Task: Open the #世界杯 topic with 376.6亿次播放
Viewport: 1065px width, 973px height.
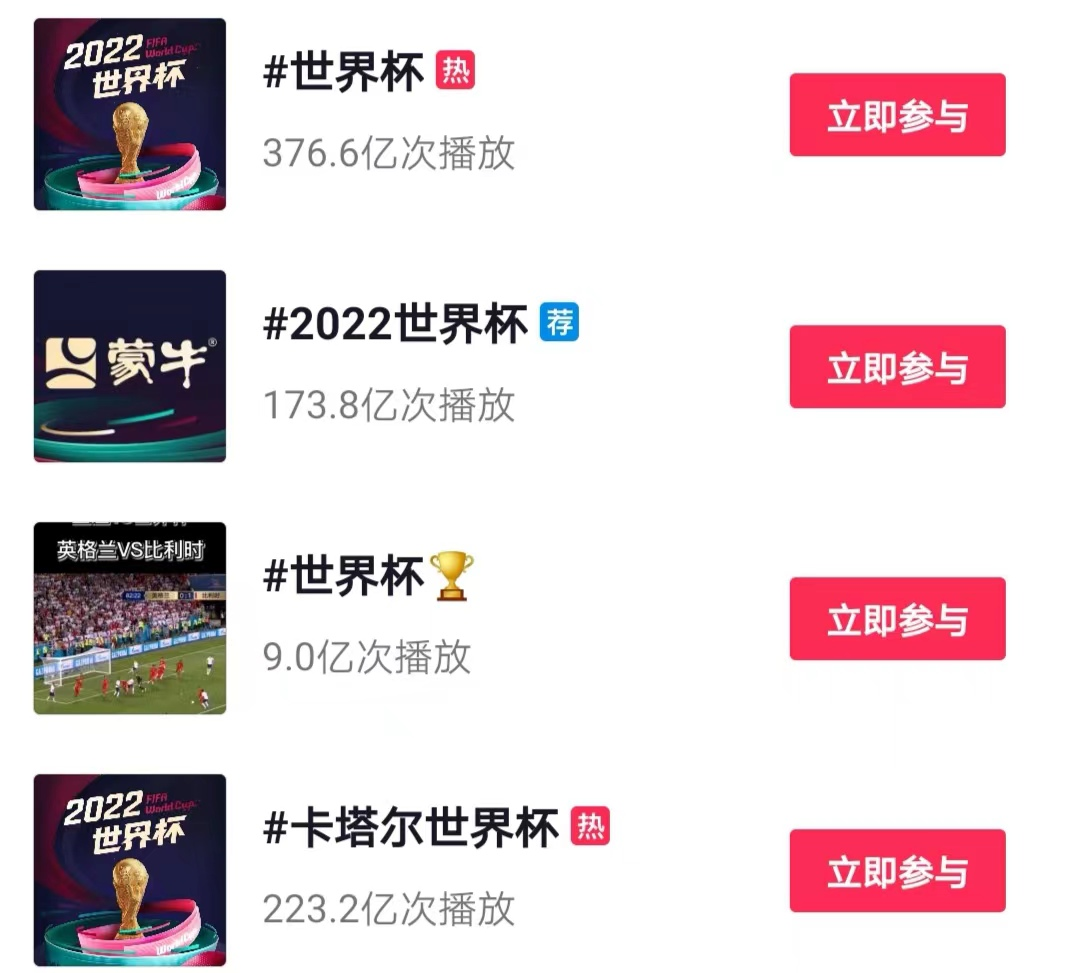Action: click(x=343, y=74)
